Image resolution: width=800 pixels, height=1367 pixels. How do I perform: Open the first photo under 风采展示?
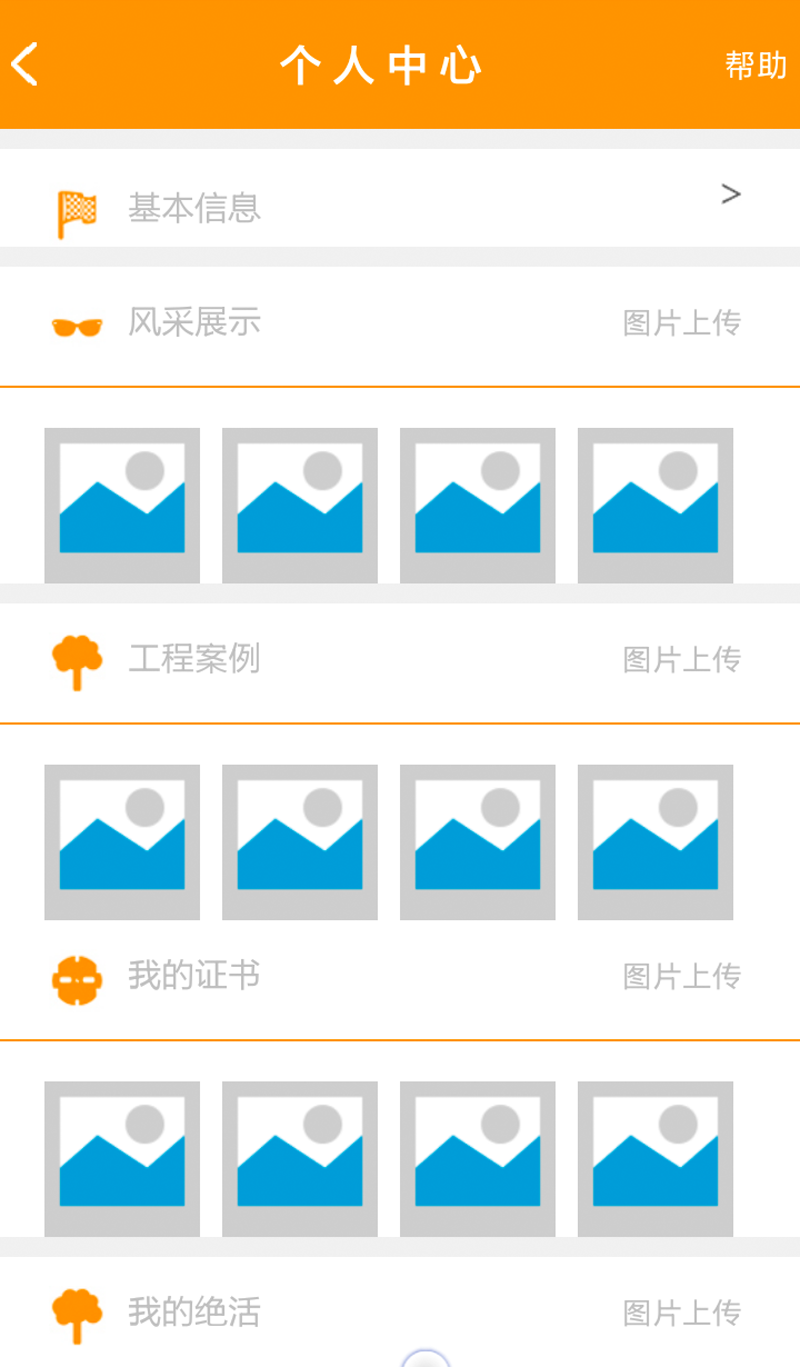point(122,505)
